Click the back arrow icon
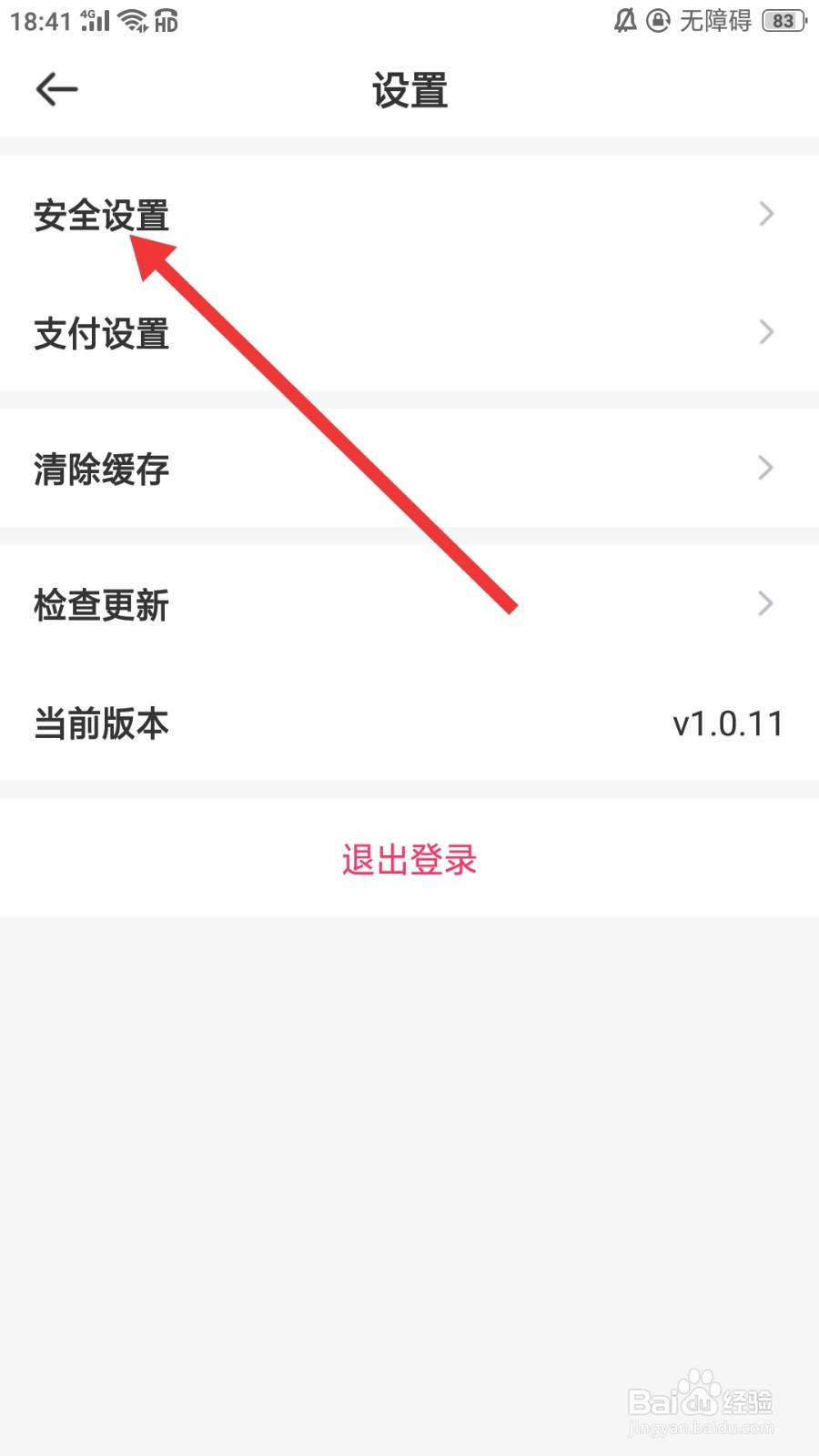The height and width of the screenshot is (1456, 819). (x=55, y=89)
